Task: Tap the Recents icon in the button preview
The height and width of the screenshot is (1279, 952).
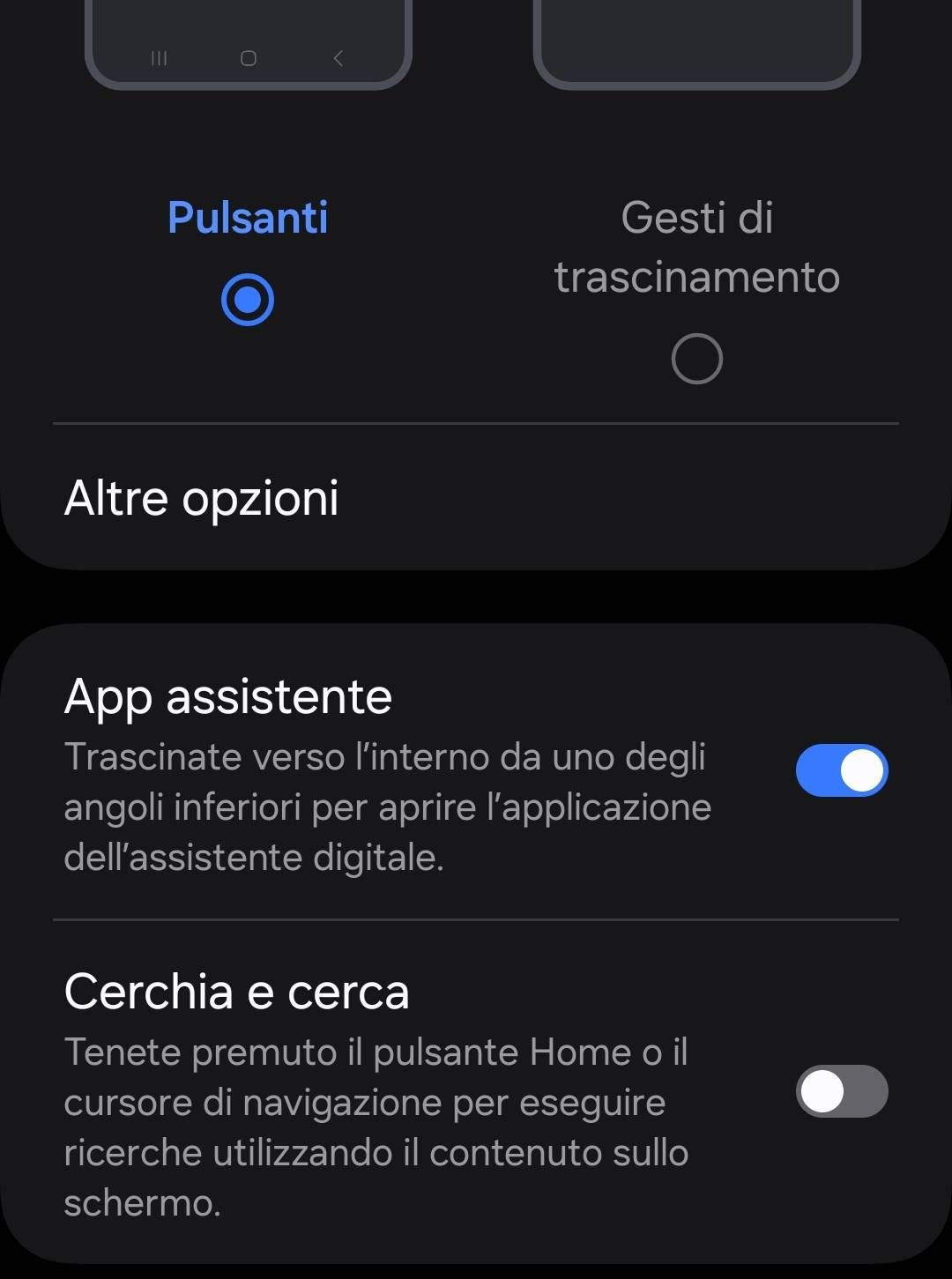Action: (159, 58)
